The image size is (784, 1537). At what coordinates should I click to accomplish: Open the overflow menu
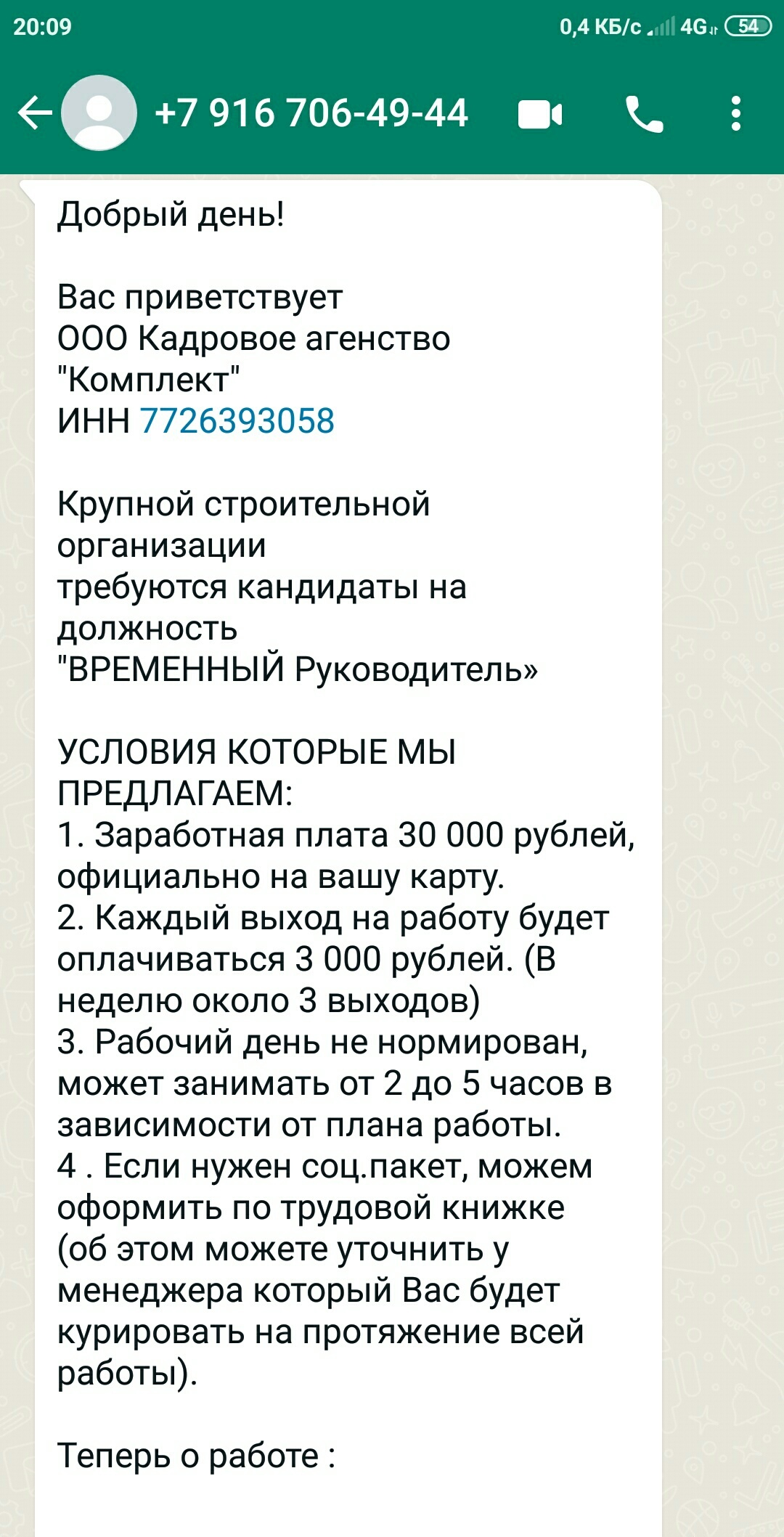(736, 114)
